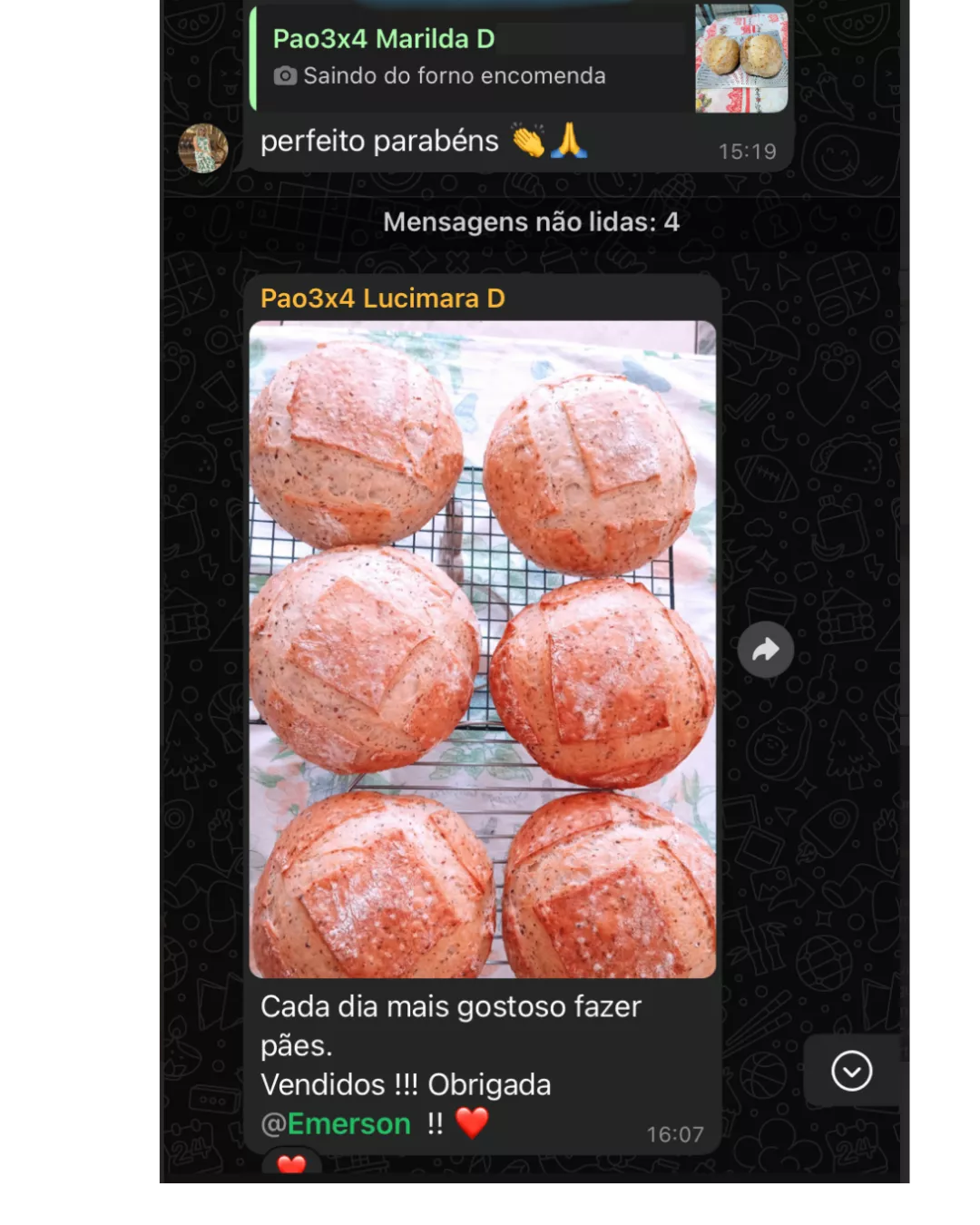Jump to latest messages with down arrow
Image resolution: width=980 pixels, height=1225 pixels.
(x=851, y=1071)
